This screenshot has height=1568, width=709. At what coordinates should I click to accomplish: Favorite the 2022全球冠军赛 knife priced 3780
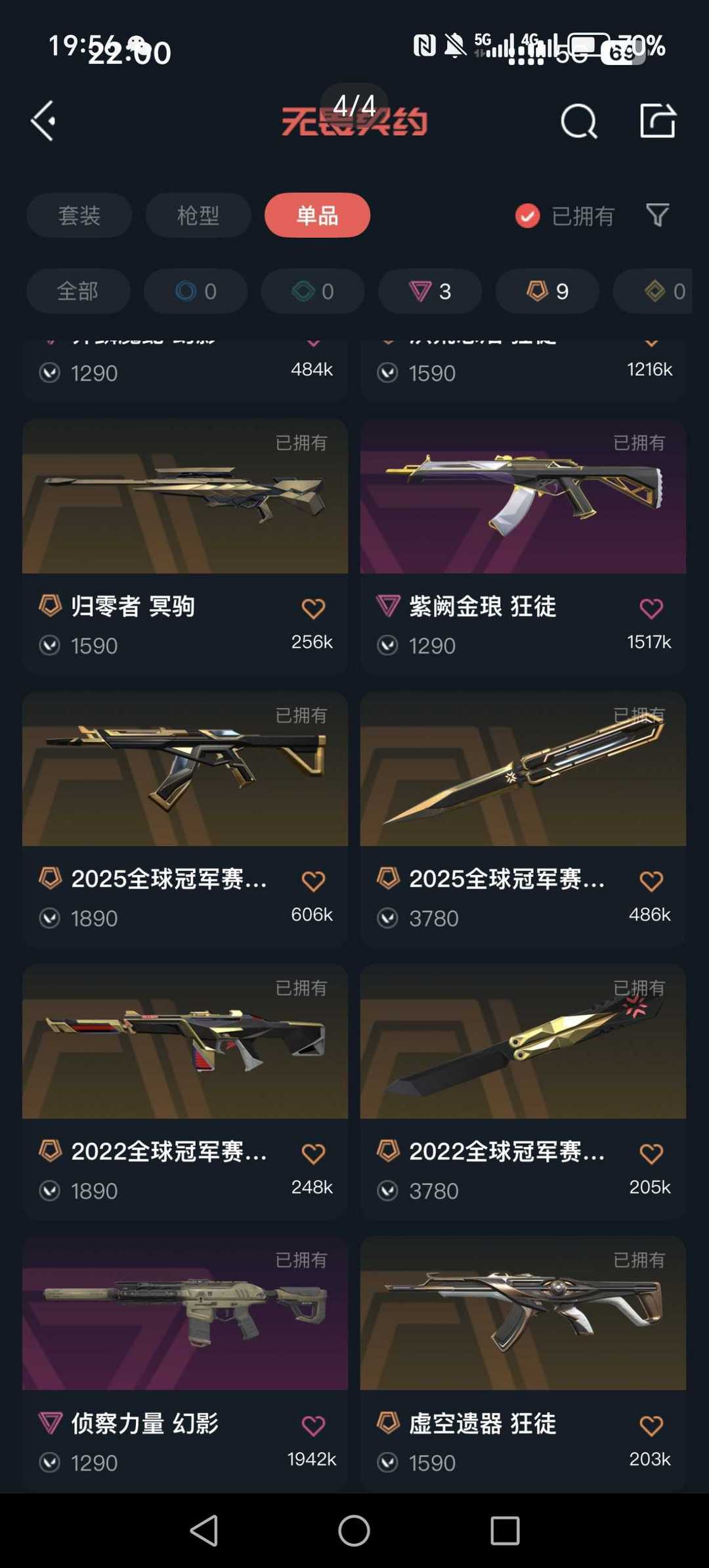point(651,1154)
